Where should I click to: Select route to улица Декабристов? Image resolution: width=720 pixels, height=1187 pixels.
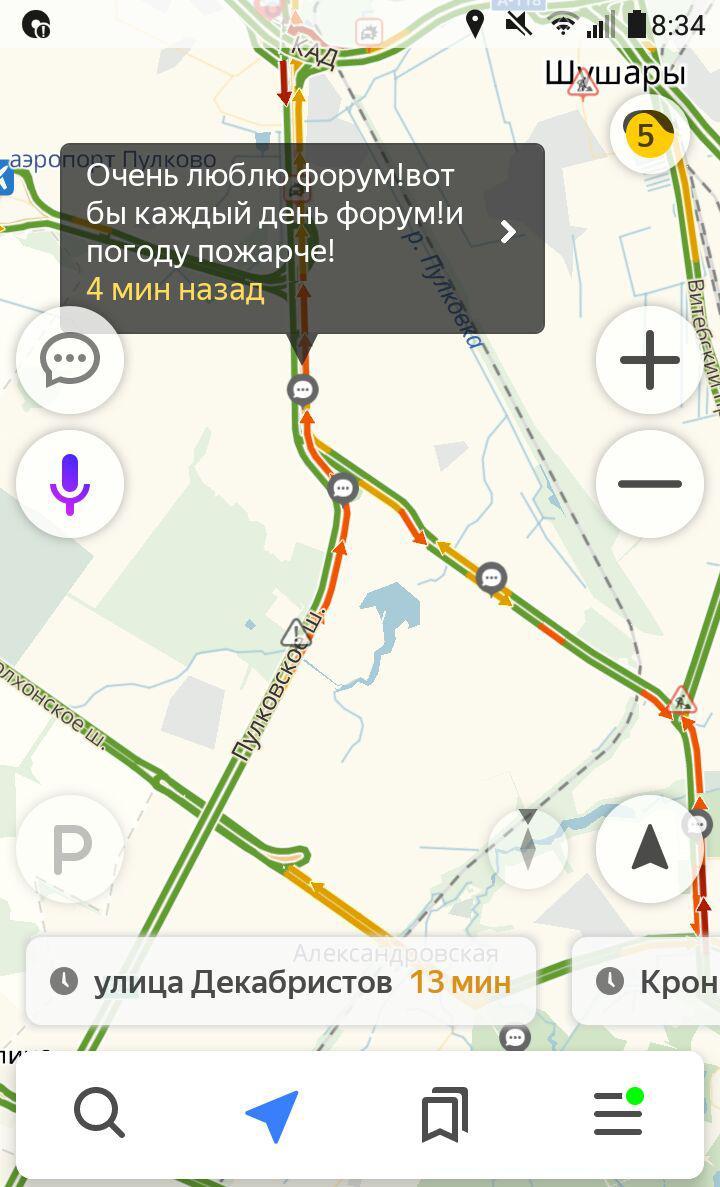pyautogui.click(x=281, y=981)
